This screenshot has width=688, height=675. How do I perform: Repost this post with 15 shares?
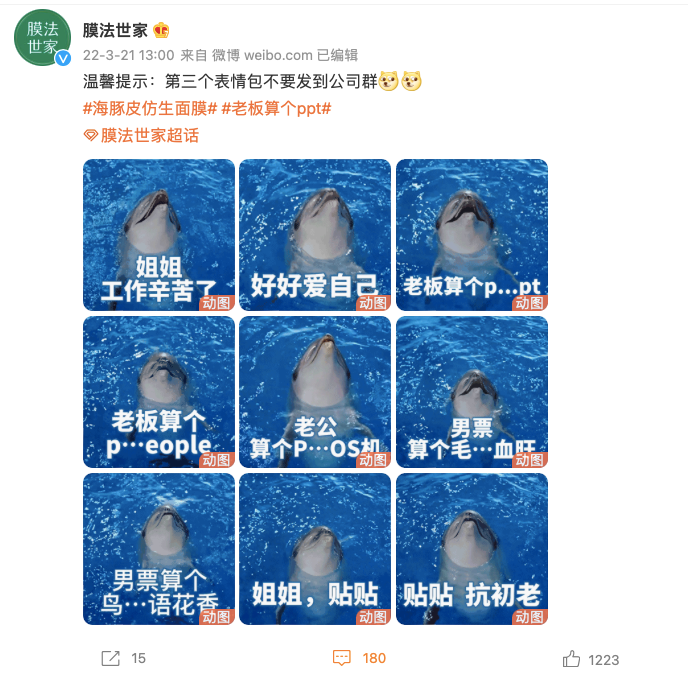123,658
